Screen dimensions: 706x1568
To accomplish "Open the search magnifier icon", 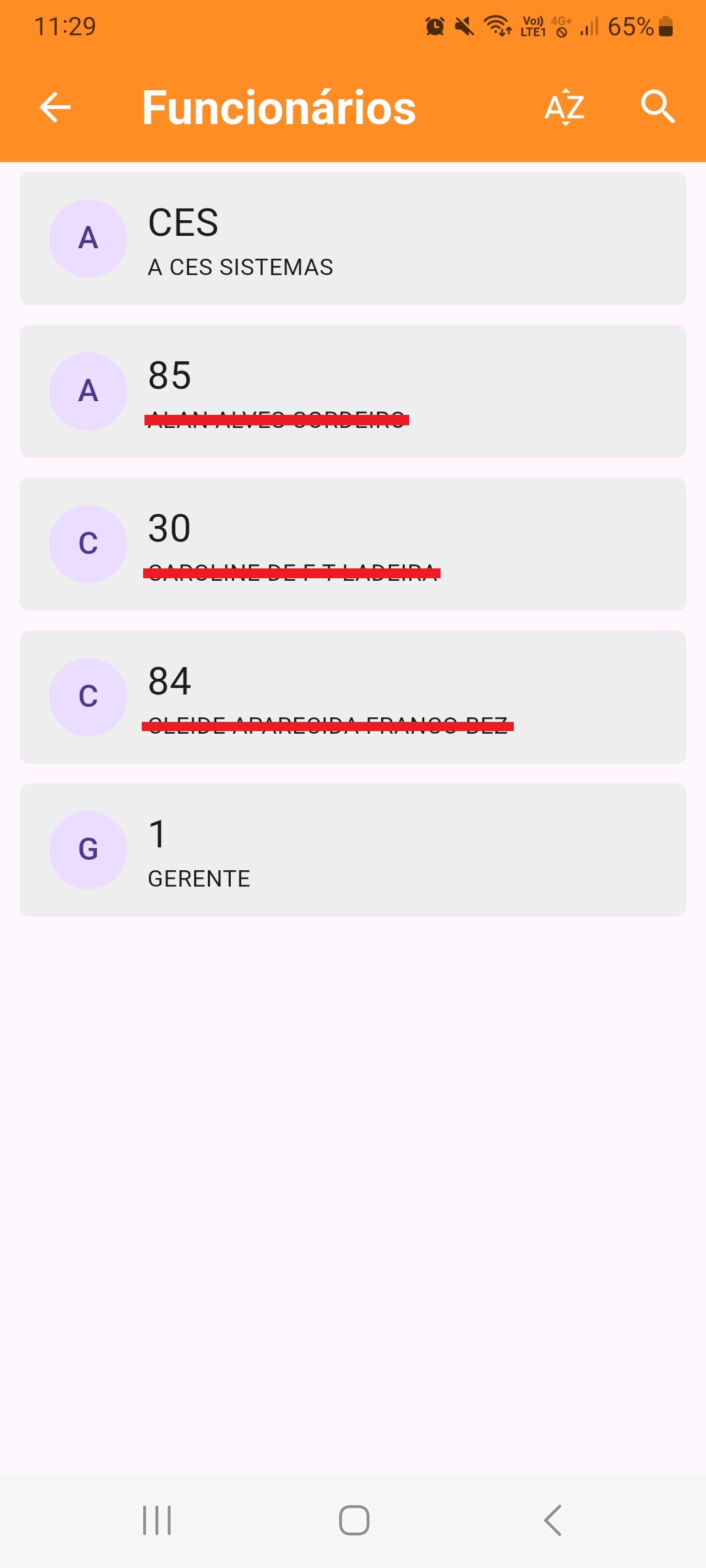I will point(658,107).
